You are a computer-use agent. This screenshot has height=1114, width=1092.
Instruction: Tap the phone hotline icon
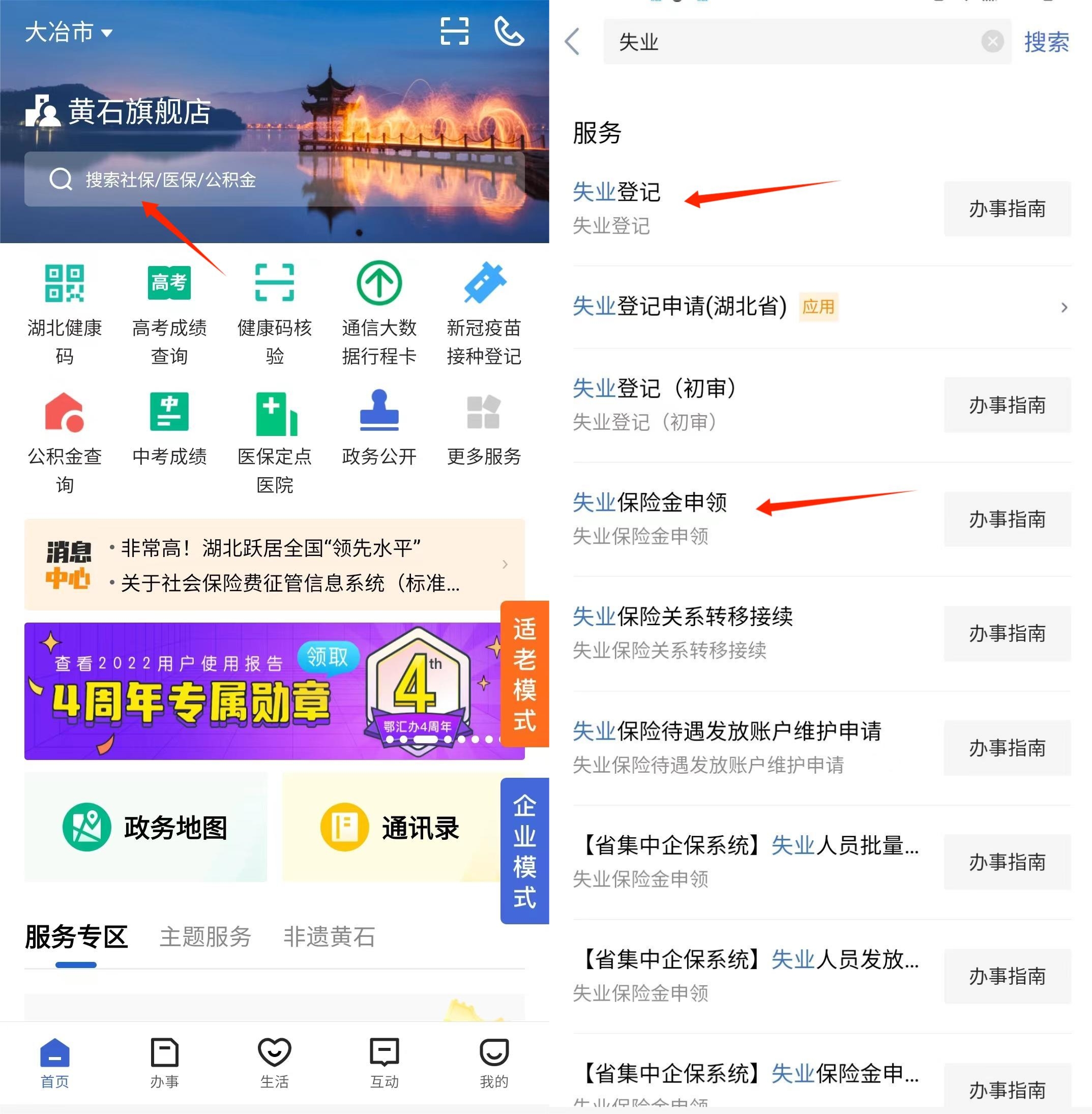(509, 31)
